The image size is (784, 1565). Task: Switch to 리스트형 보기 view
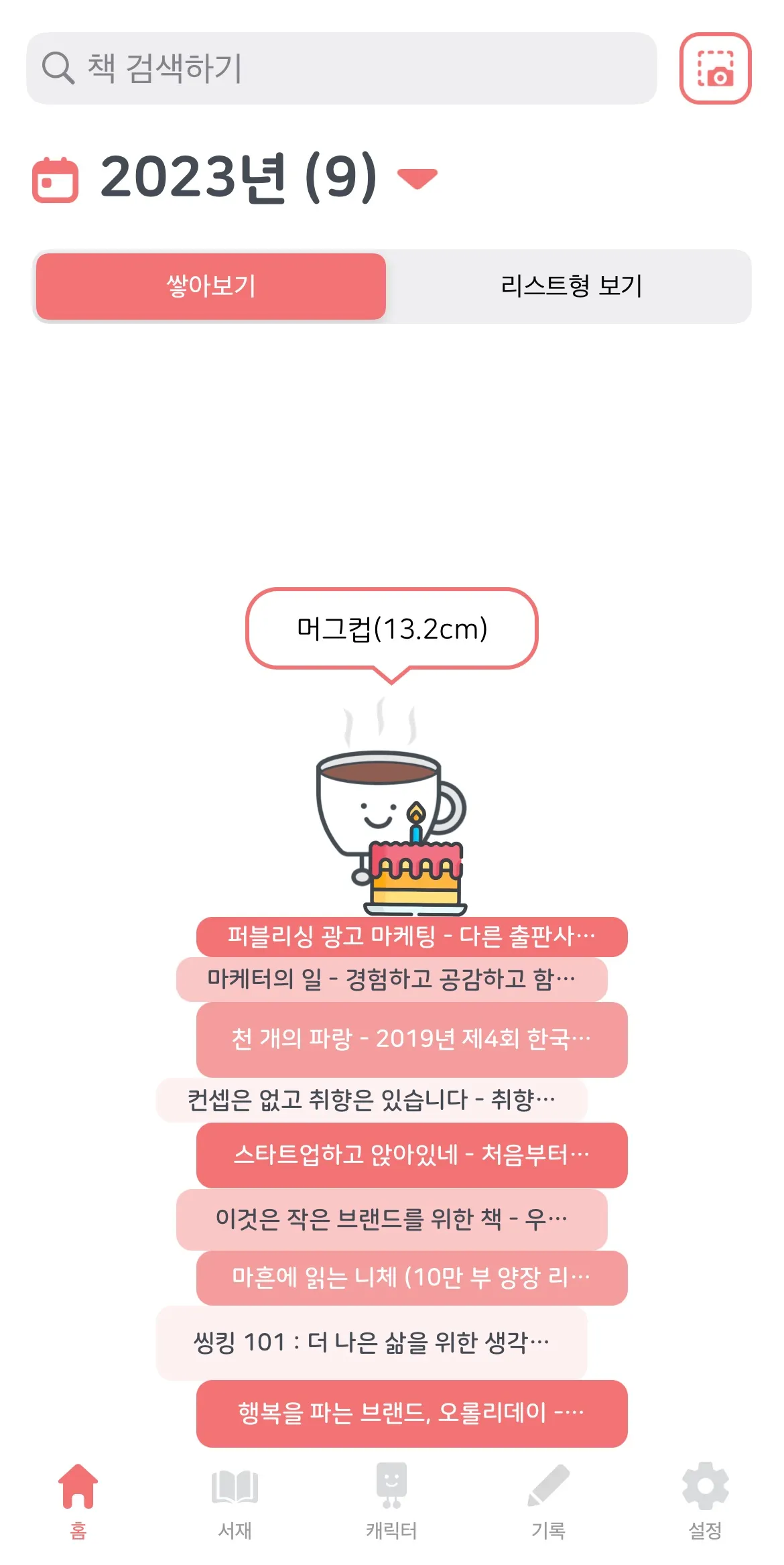pos(571,286)
